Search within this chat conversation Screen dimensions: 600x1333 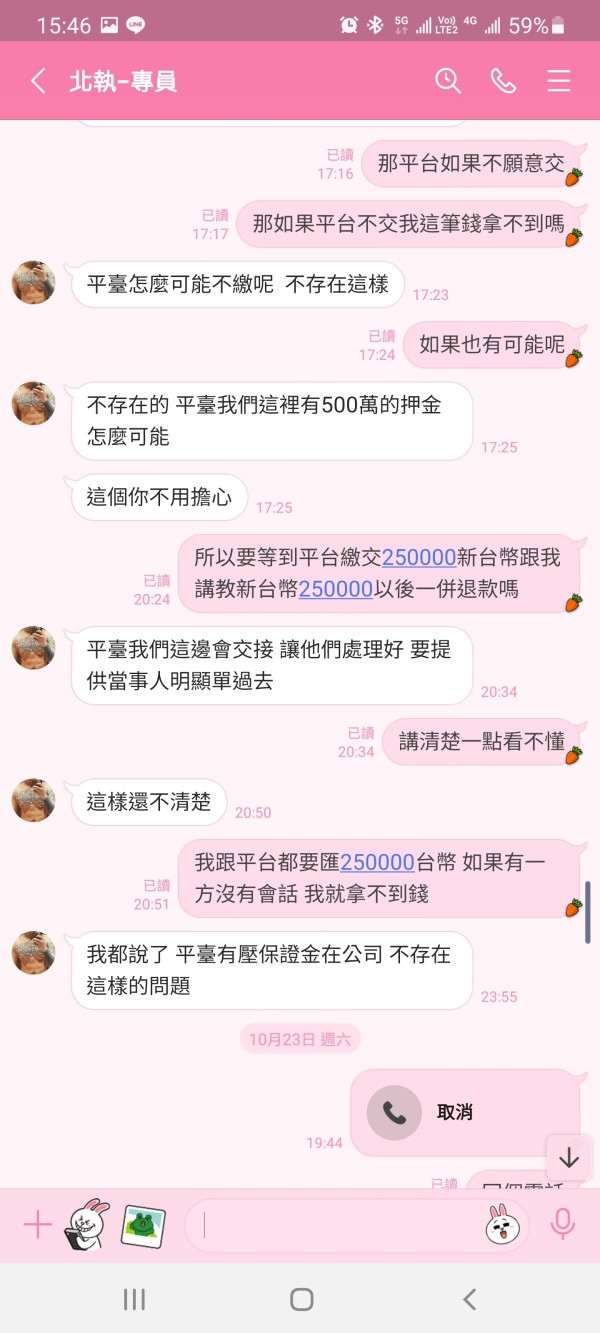click(447, 81)
